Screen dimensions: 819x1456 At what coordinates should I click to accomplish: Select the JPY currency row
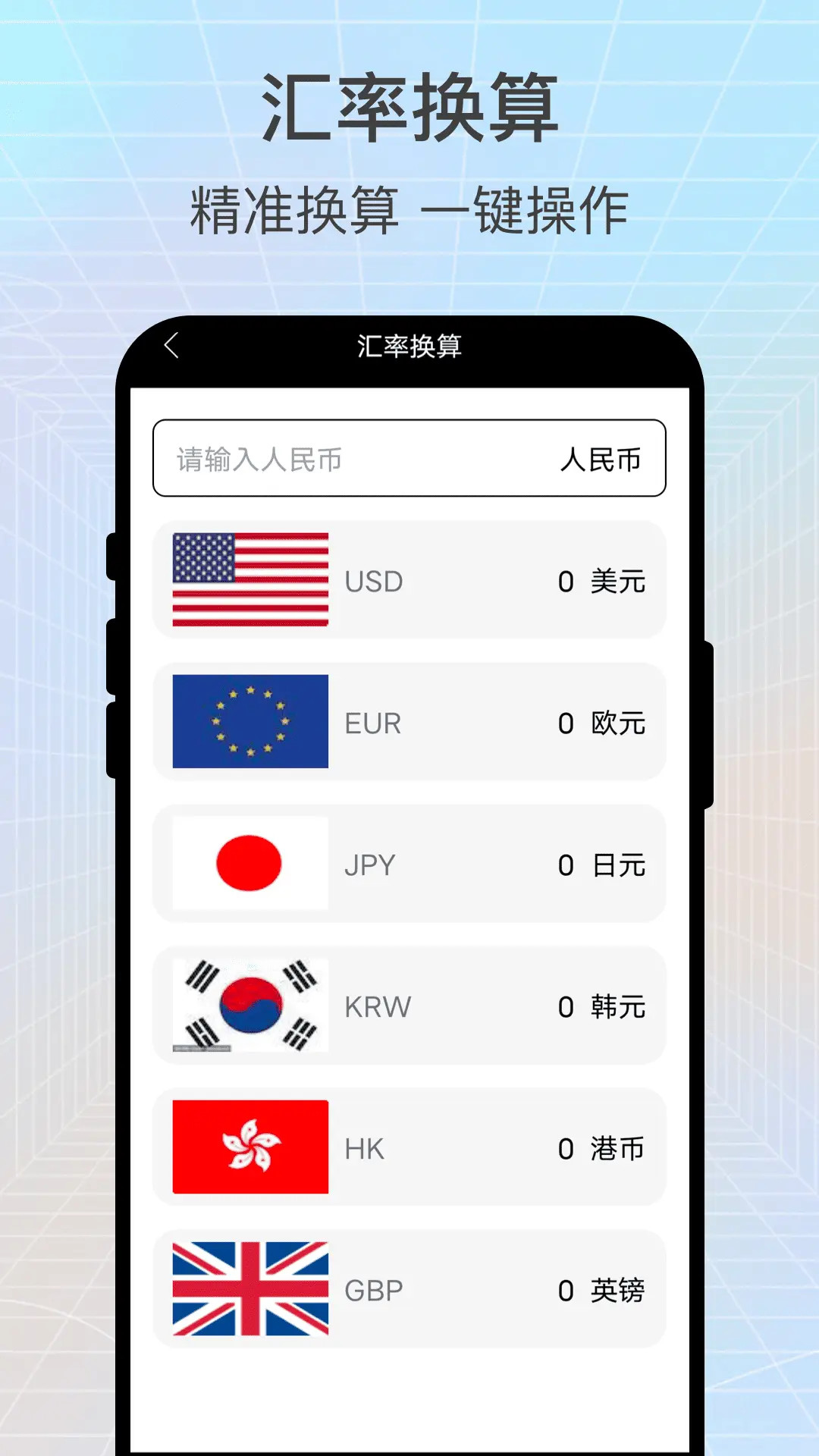[409, 864]
